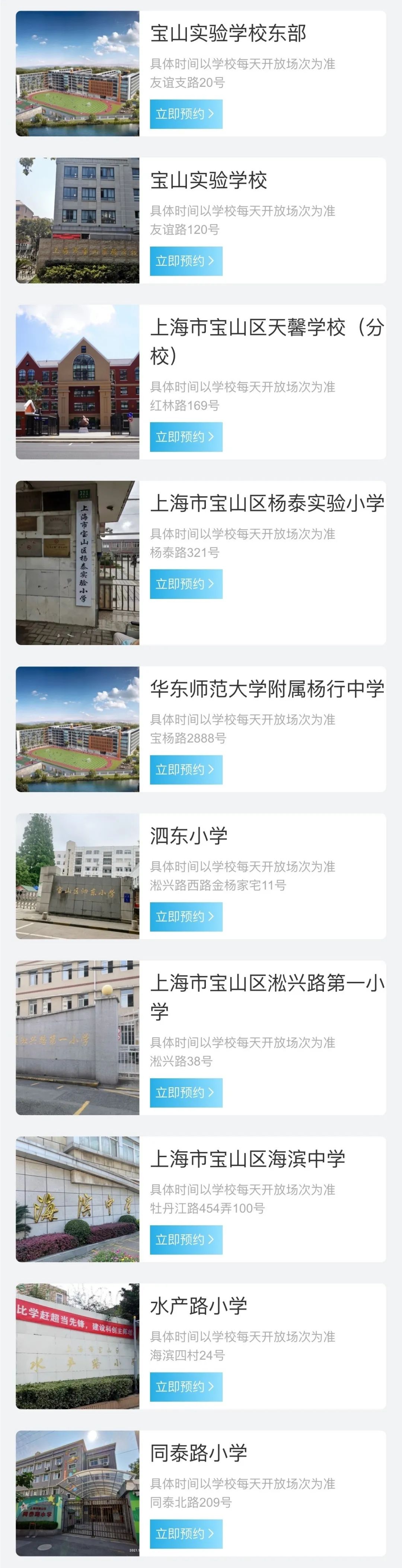
Task: Book 华东师范大学附属杨行中学 now
Action: (x=185, y=769)
